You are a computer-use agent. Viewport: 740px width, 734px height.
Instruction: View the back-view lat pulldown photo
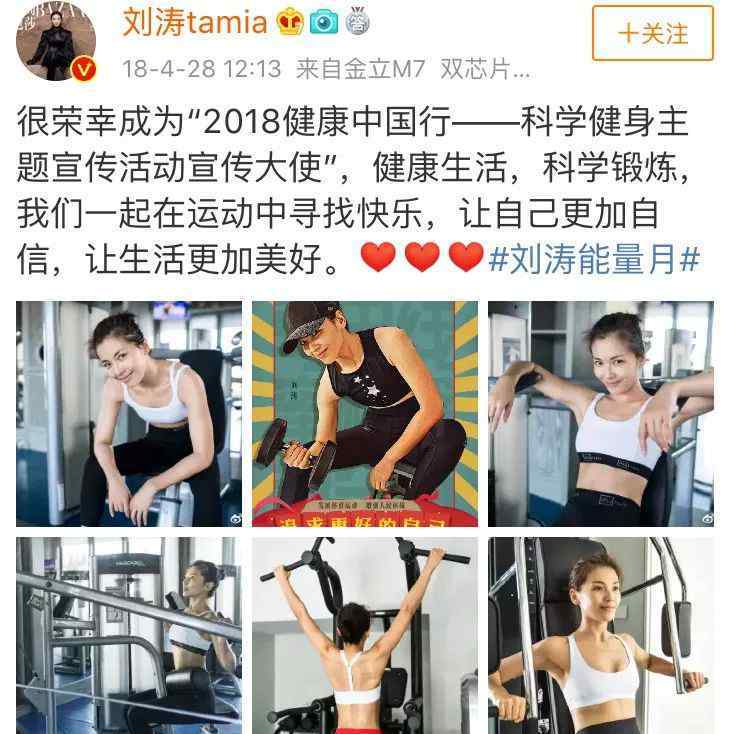pyautogui.click(x=365, y=635)
